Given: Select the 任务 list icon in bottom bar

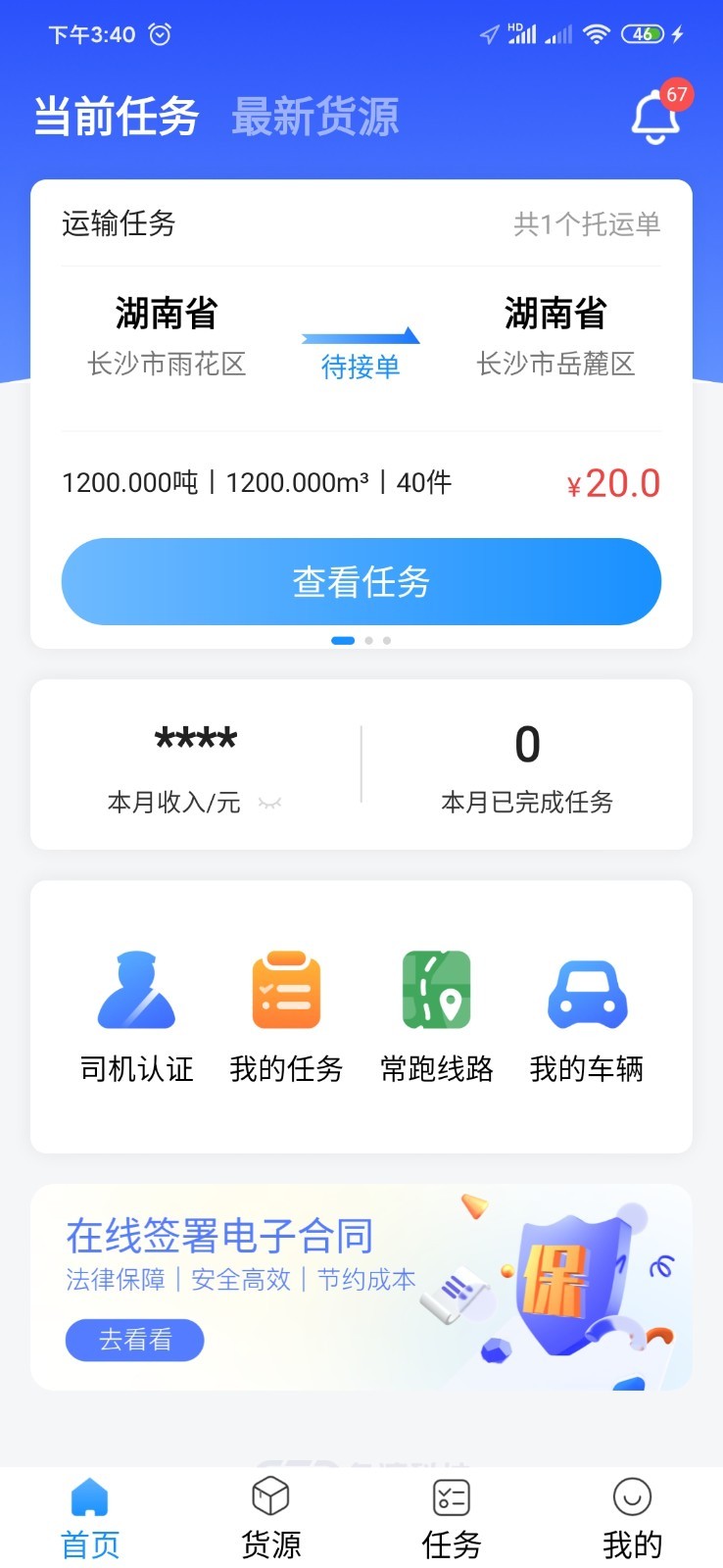Looking at the screenshot, I should (450, 1496).
